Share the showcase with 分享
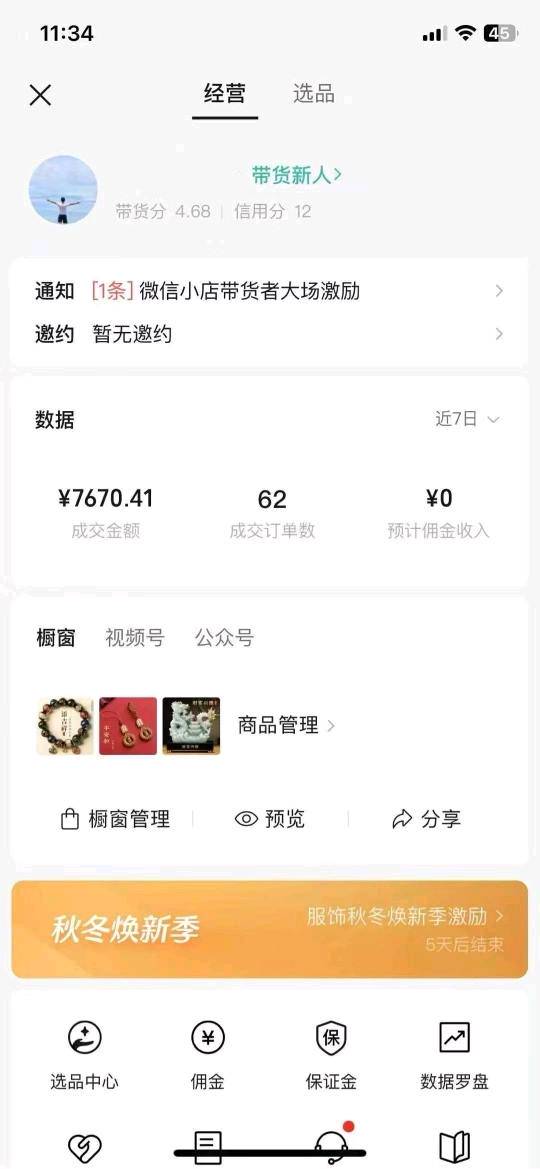 426,819
